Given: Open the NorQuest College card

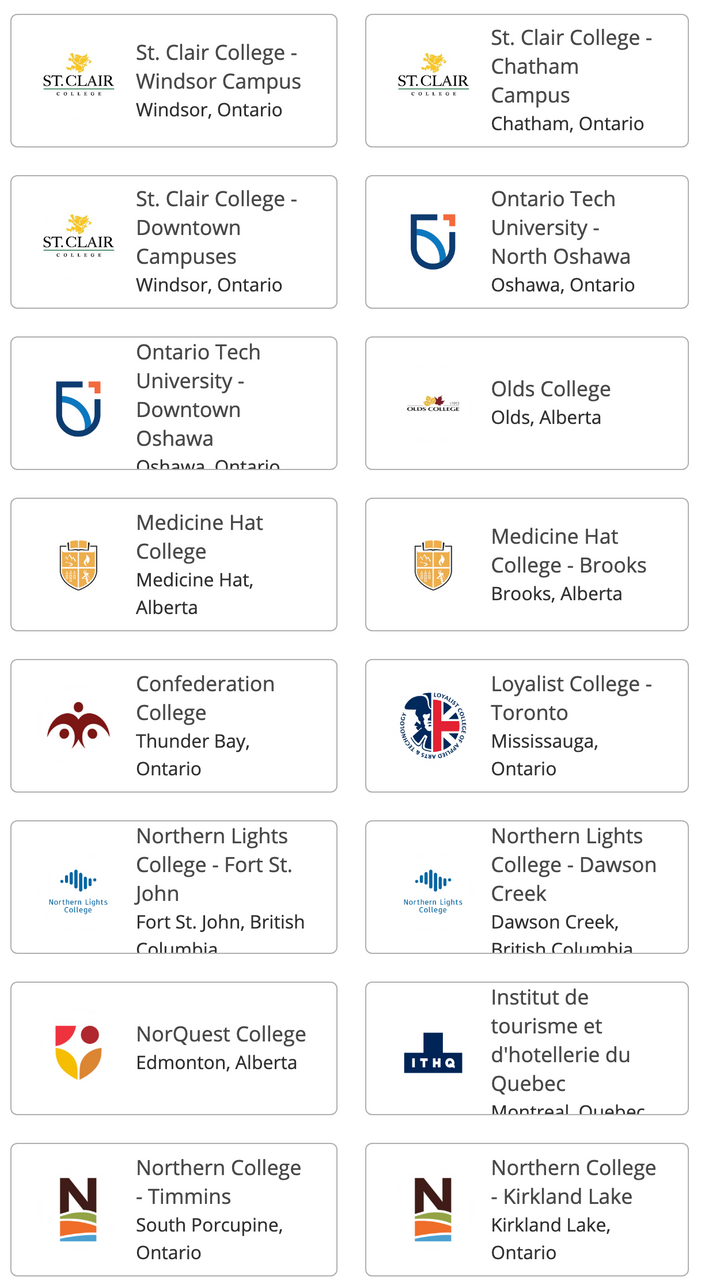Looking at the screenshot, I should [x=174, y=1048].
